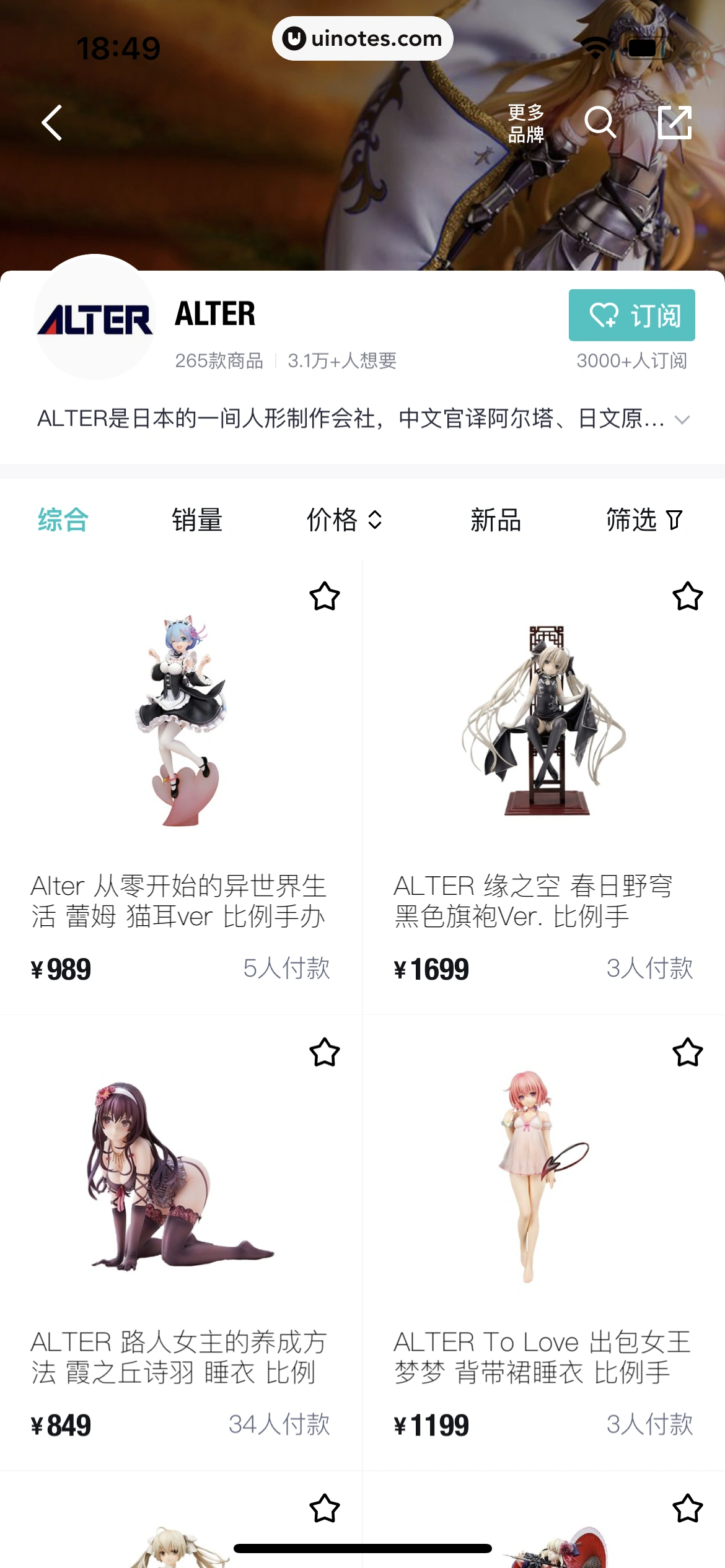725x1568 pixels.
Task: Favorite the Rem 猫耳ver figure with the star
Action: (x=325, y=596)
